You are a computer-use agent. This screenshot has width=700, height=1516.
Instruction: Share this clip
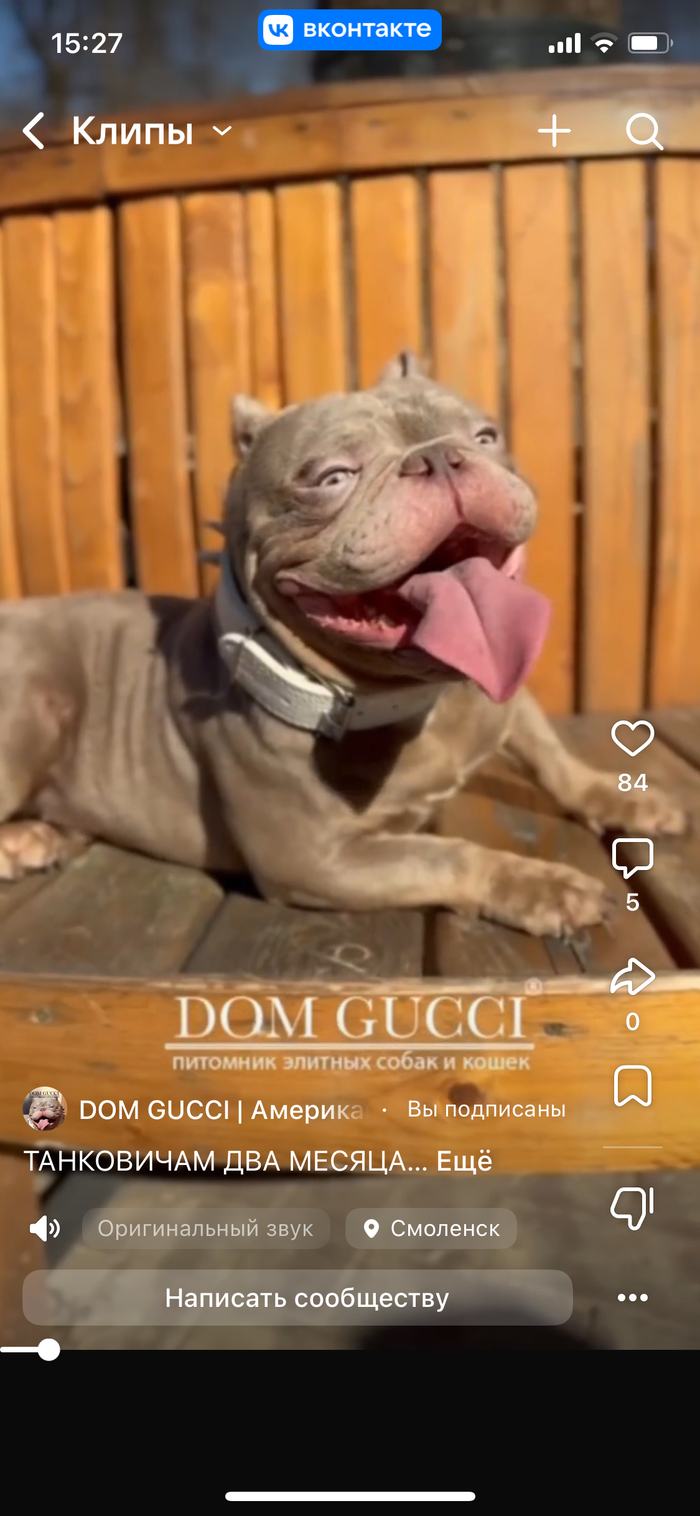[x=632, y=978]
